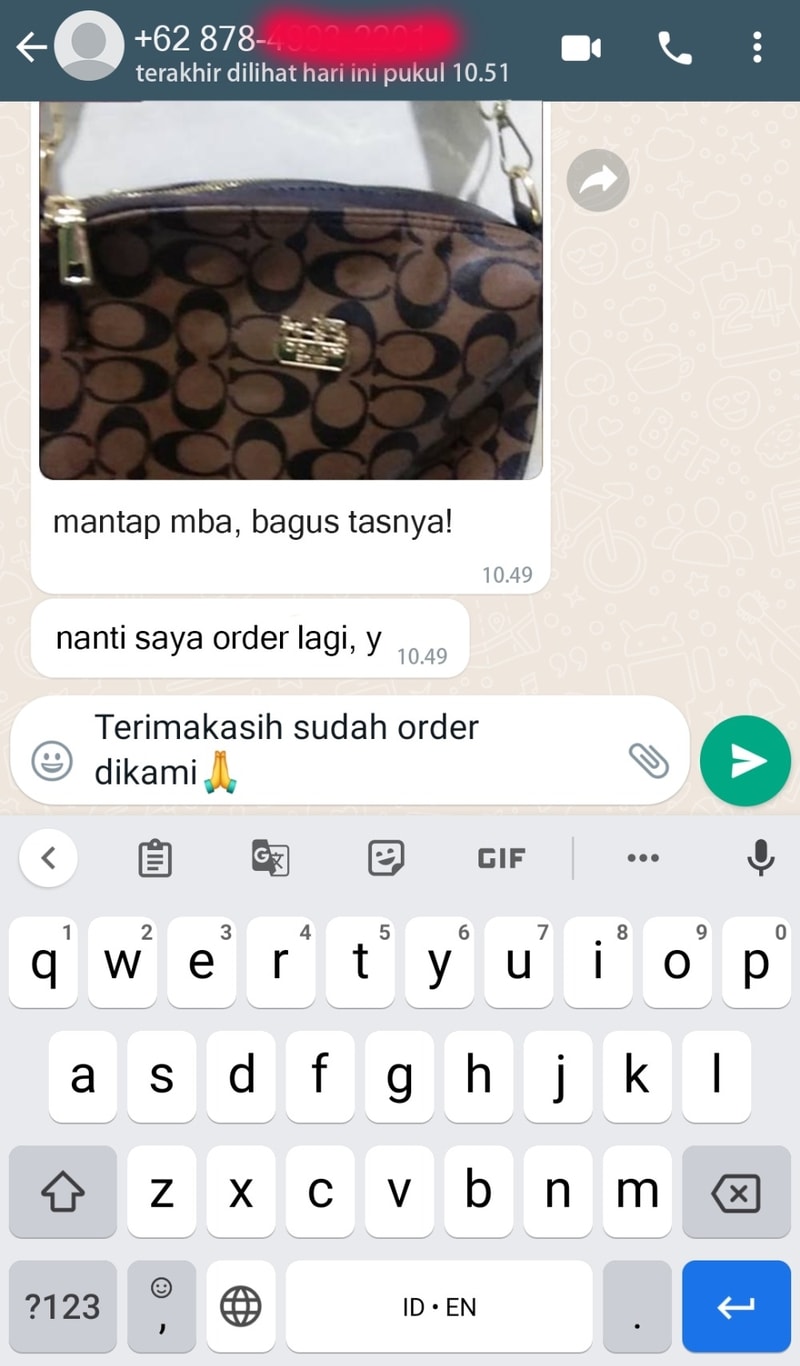The width and height of the screenshot is (800, 1366).
Task: Open the contact's profile picture
Action: click(89, 48)
